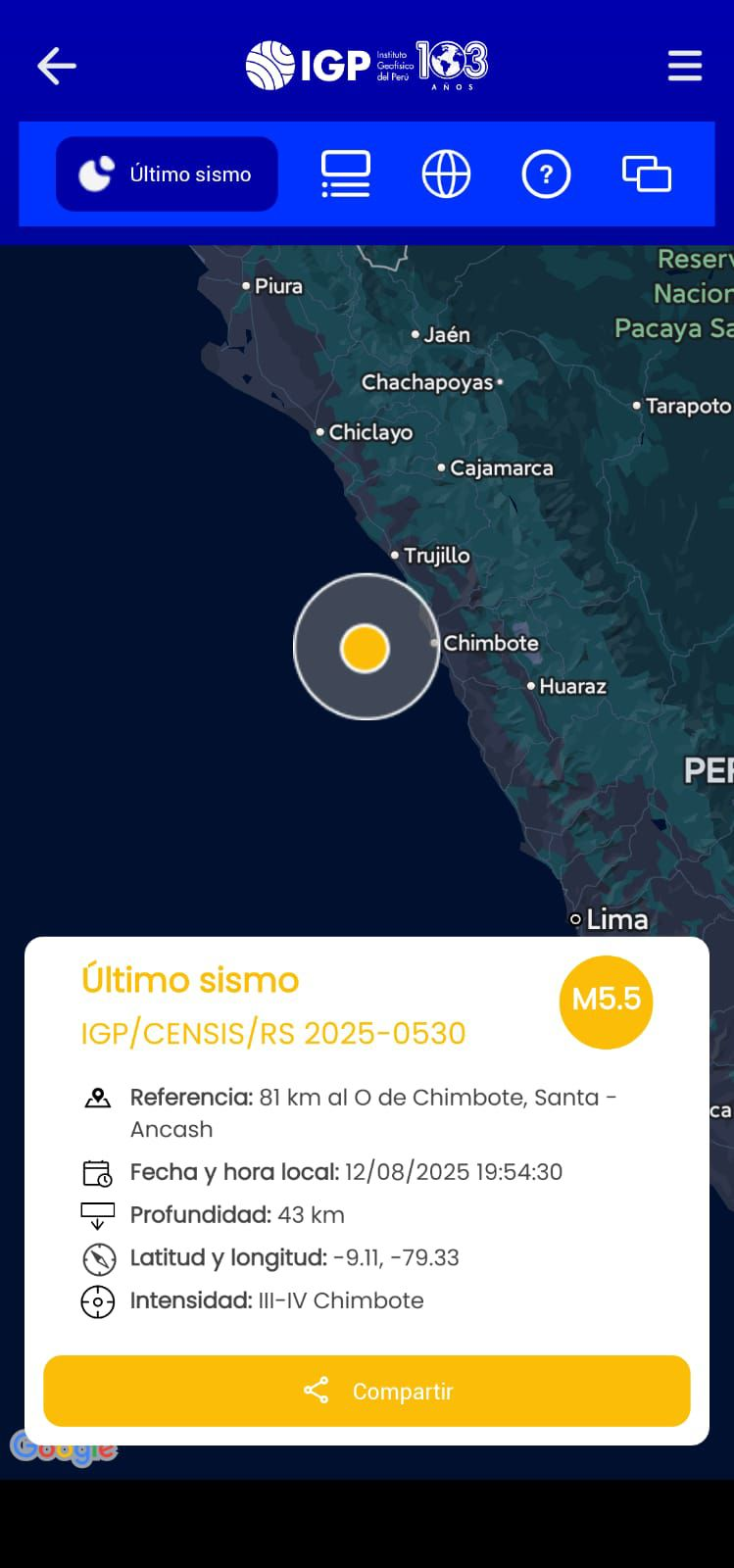Open the hamburger menu
Screen dimensions: 734x1568
(684, 66)
